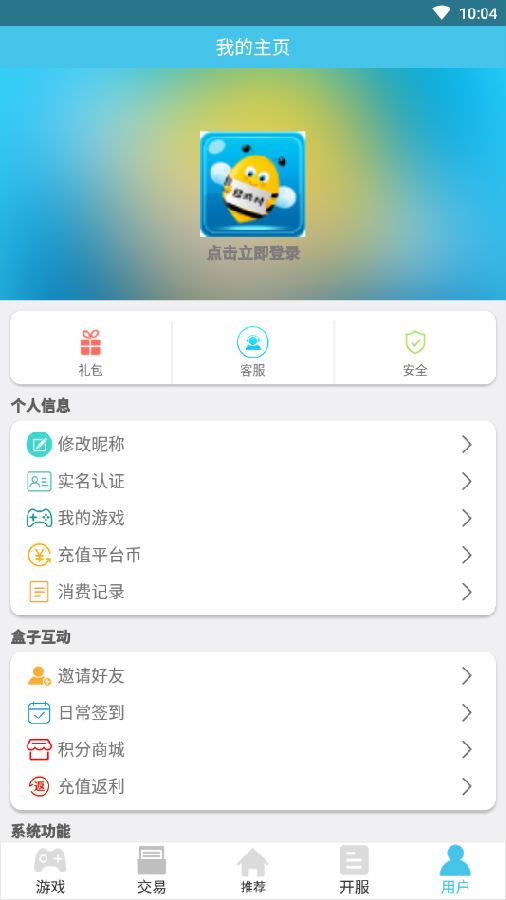Viewport: 506px width, 900px height.
Task: Open 邀请好友 invite friends
Action: (x=253, y=676)
